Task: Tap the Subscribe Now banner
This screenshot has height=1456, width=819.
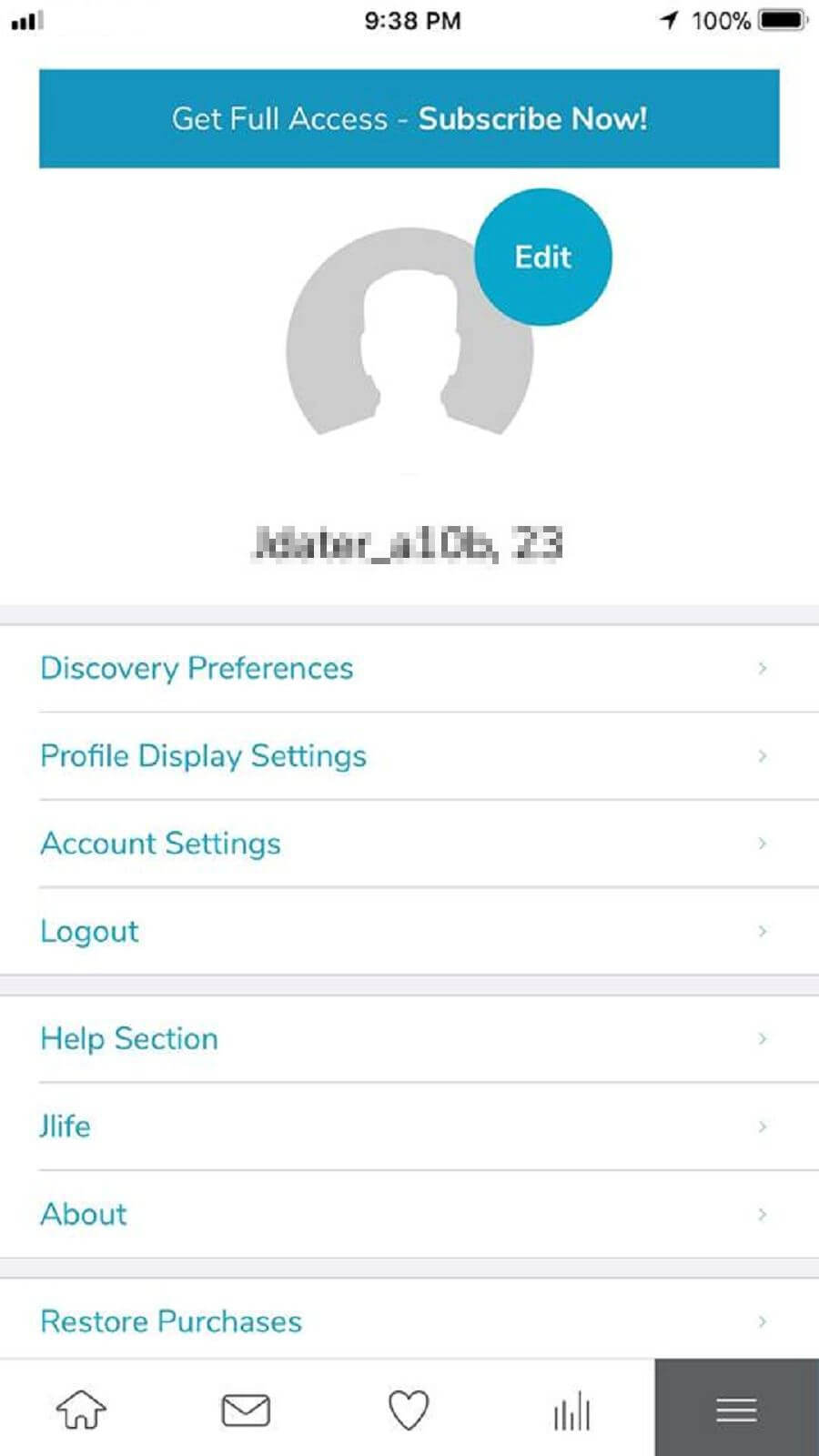Action: tap(409, 119)
